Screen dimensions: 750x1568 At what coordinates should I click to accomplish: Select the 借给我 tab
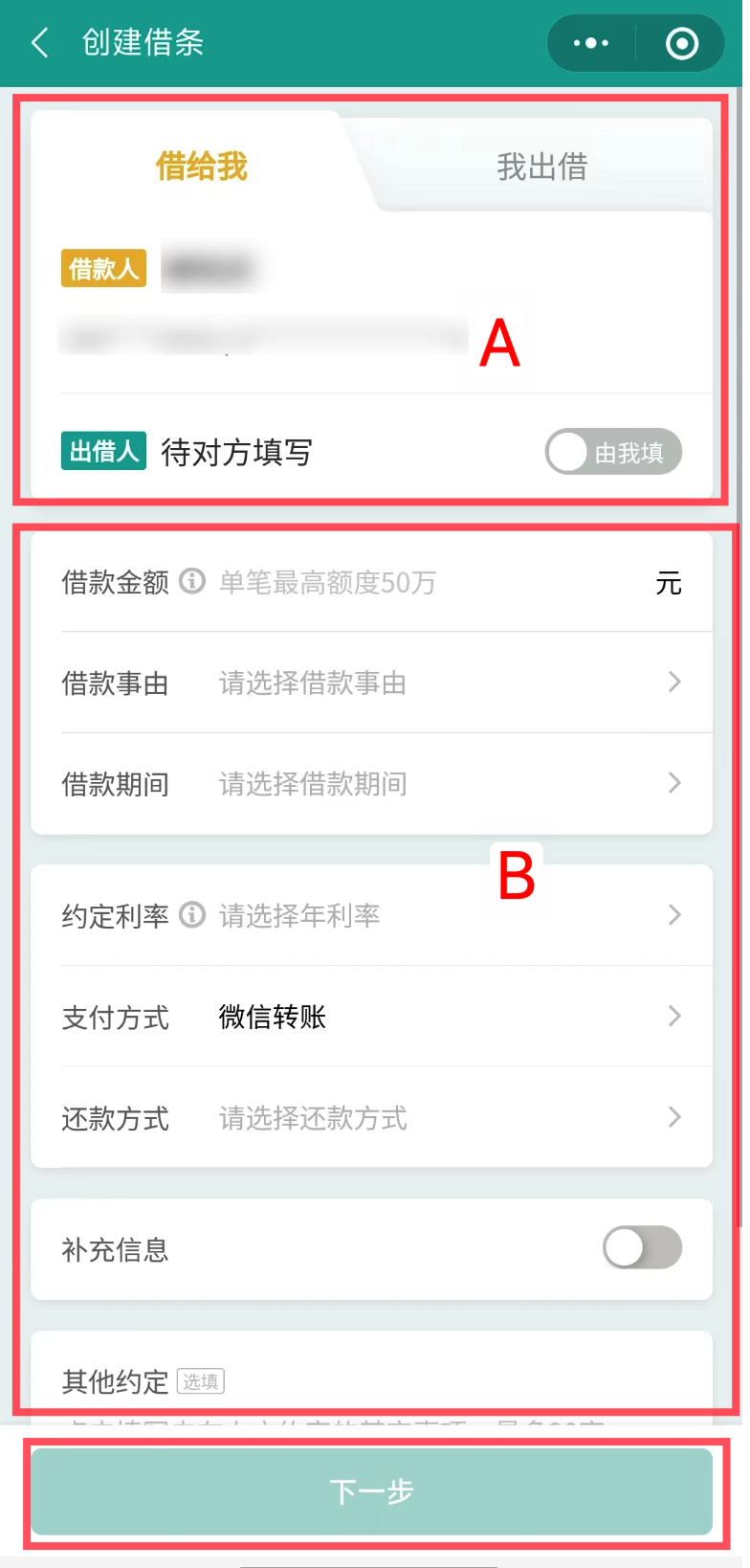tap(201, 167)
